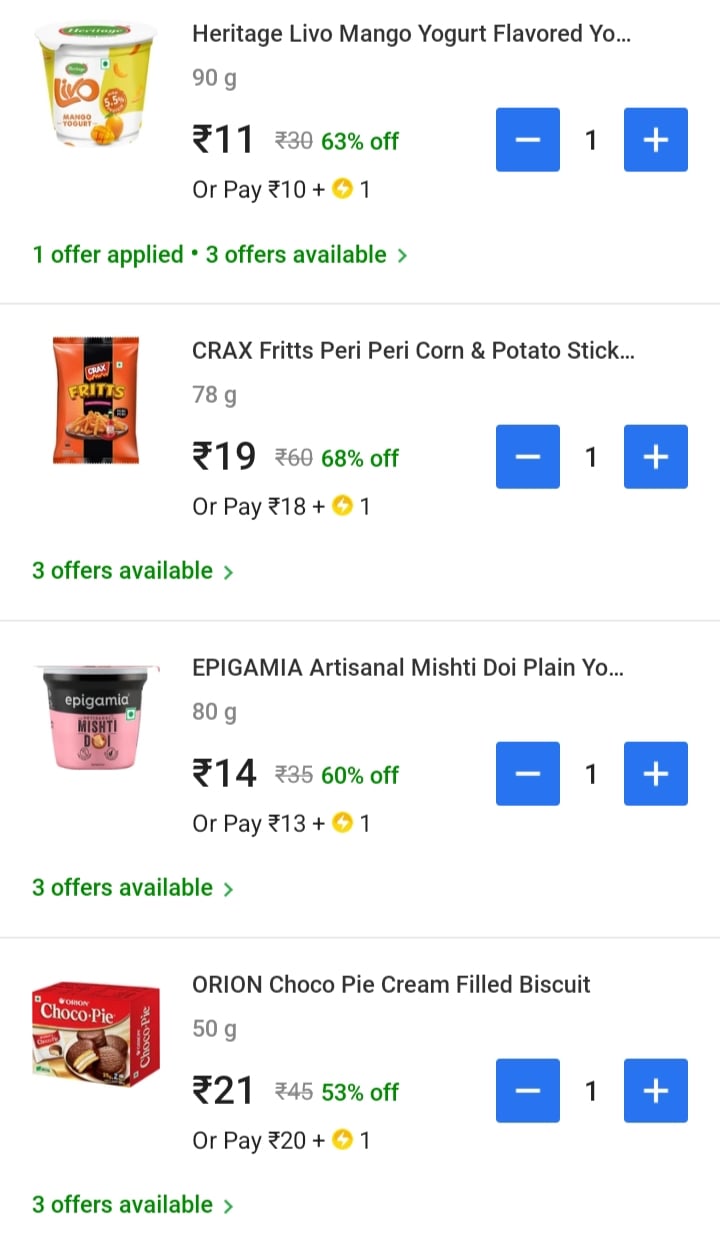Open the EPIGAMIA Mishti Doi product image
The image size is (720, 1245).
96,717
